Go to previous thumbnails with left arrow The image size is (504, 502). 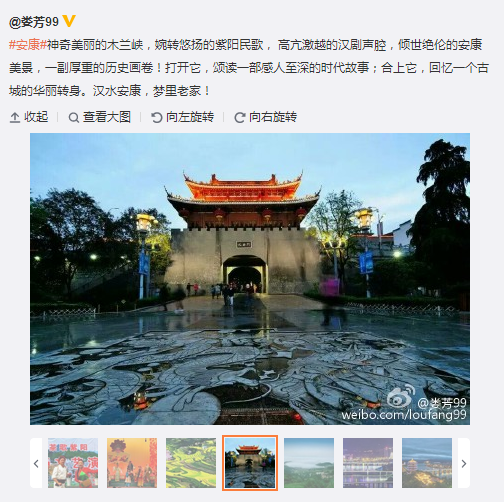36,463
